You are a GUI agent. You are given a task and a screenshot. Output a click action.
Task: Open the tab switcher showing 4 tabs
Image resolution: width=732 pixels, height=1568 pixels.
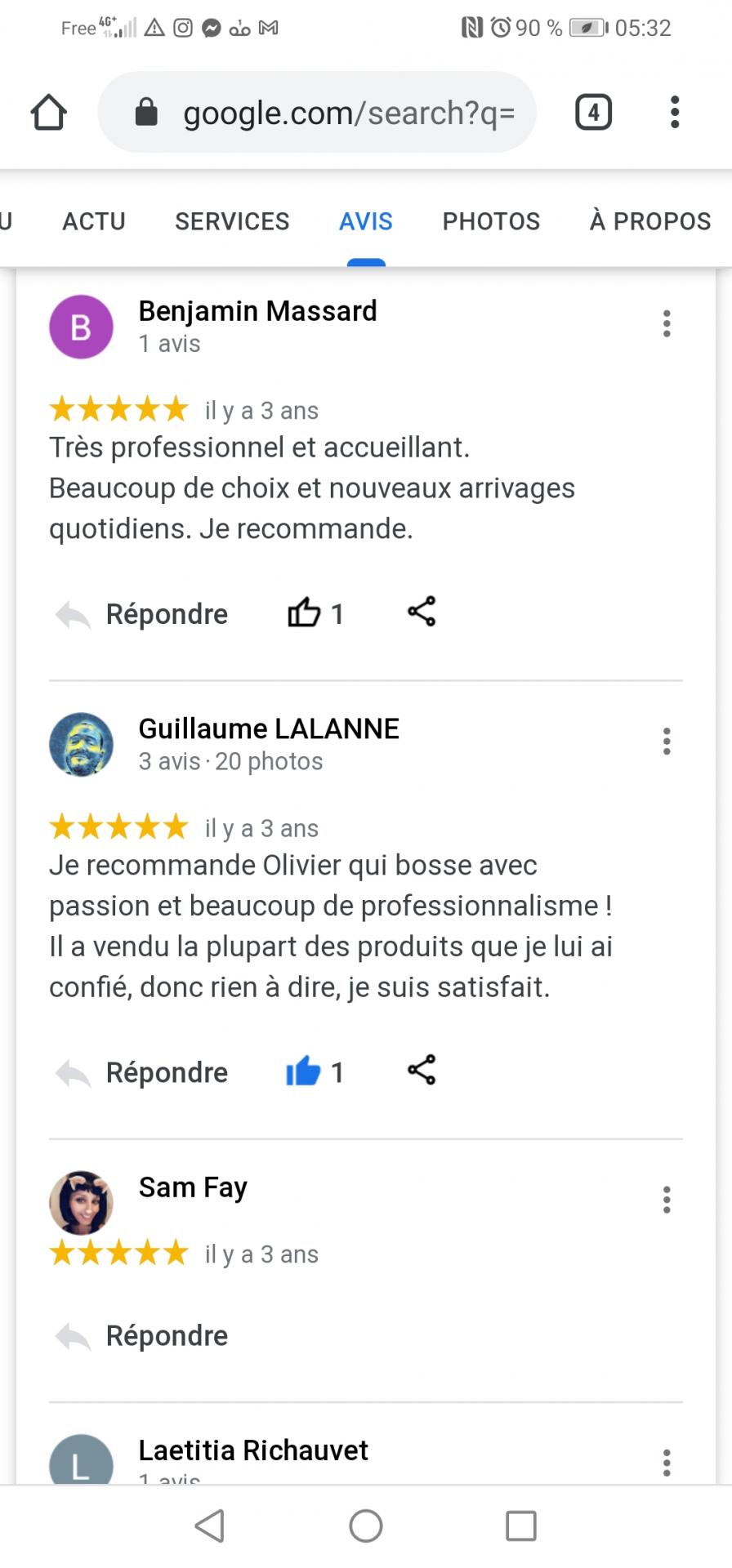coord(593,113)
